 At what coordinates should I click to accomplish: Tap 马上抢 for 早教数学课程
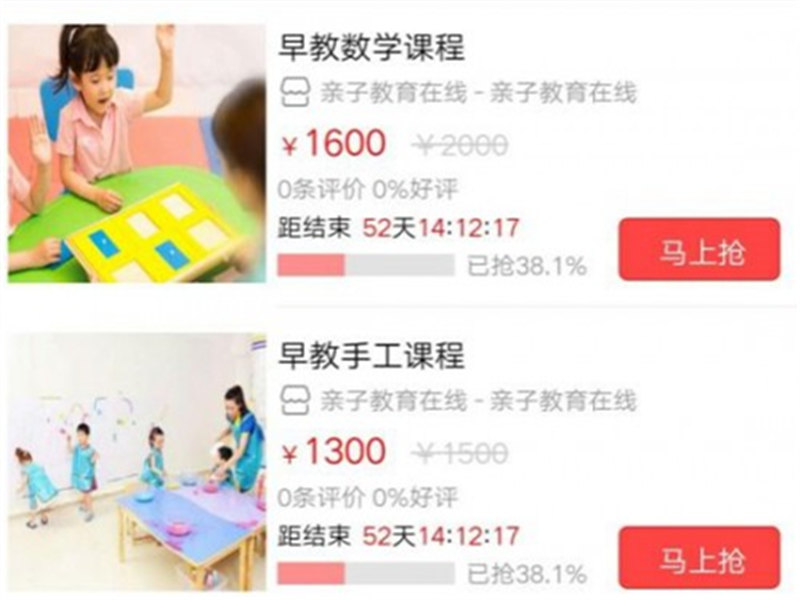[x=699, y=250]
